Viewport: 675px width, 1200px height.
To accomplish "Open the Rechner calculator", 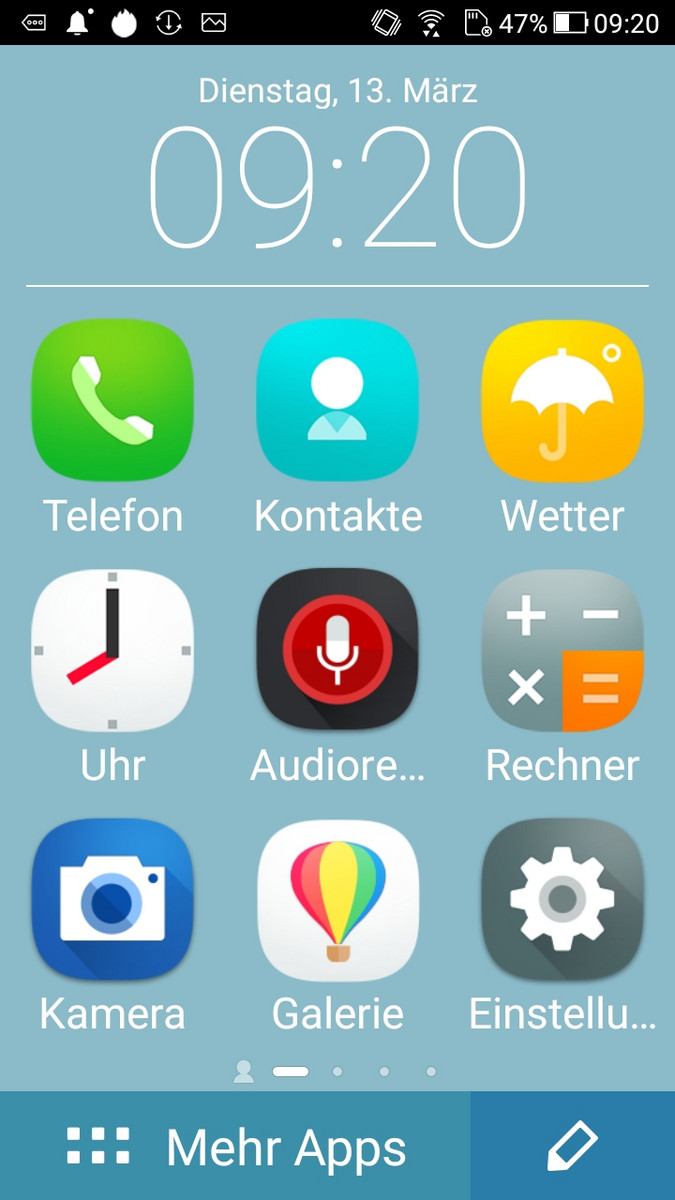I will (x=562, y=651).
